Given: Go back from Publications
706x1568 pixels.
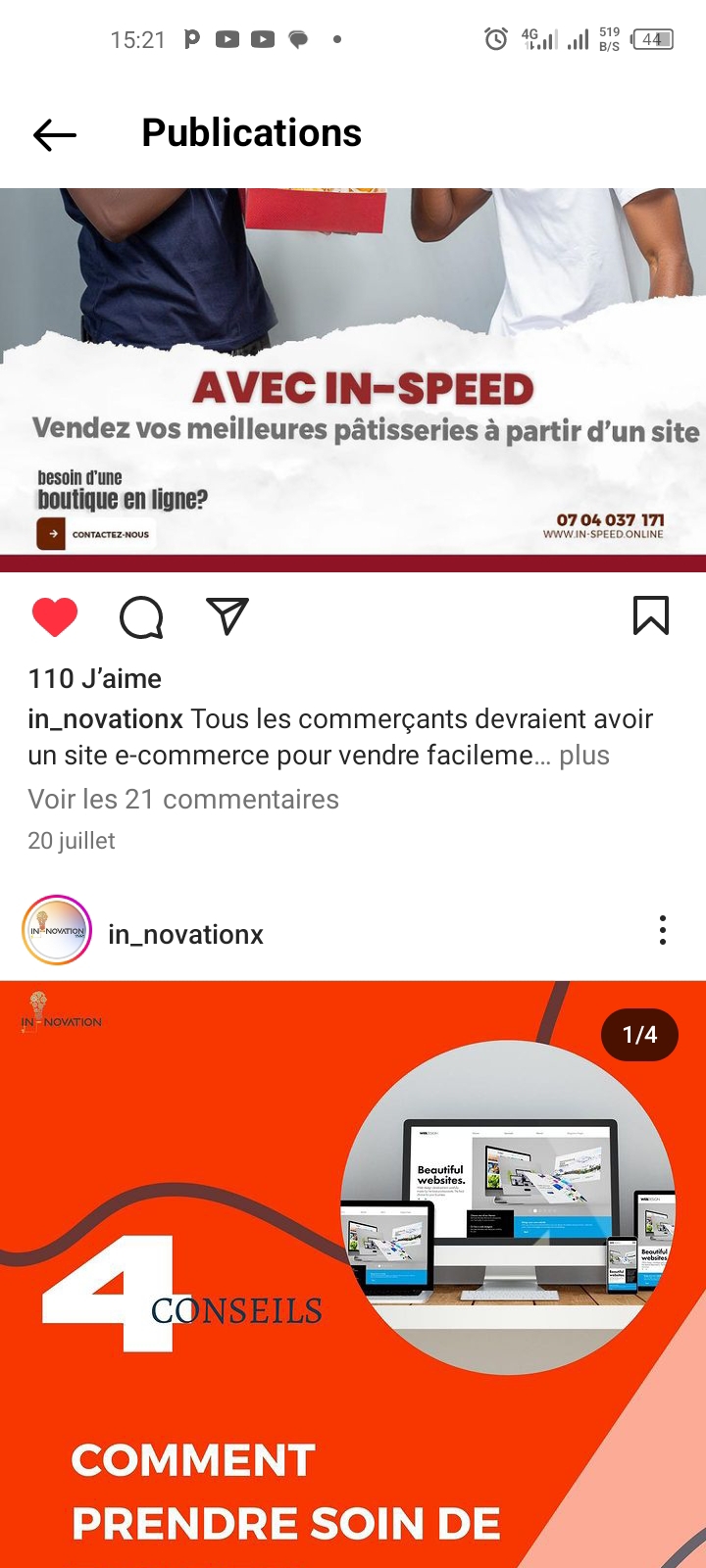Looking at the screenshot, I should [55, 134].
